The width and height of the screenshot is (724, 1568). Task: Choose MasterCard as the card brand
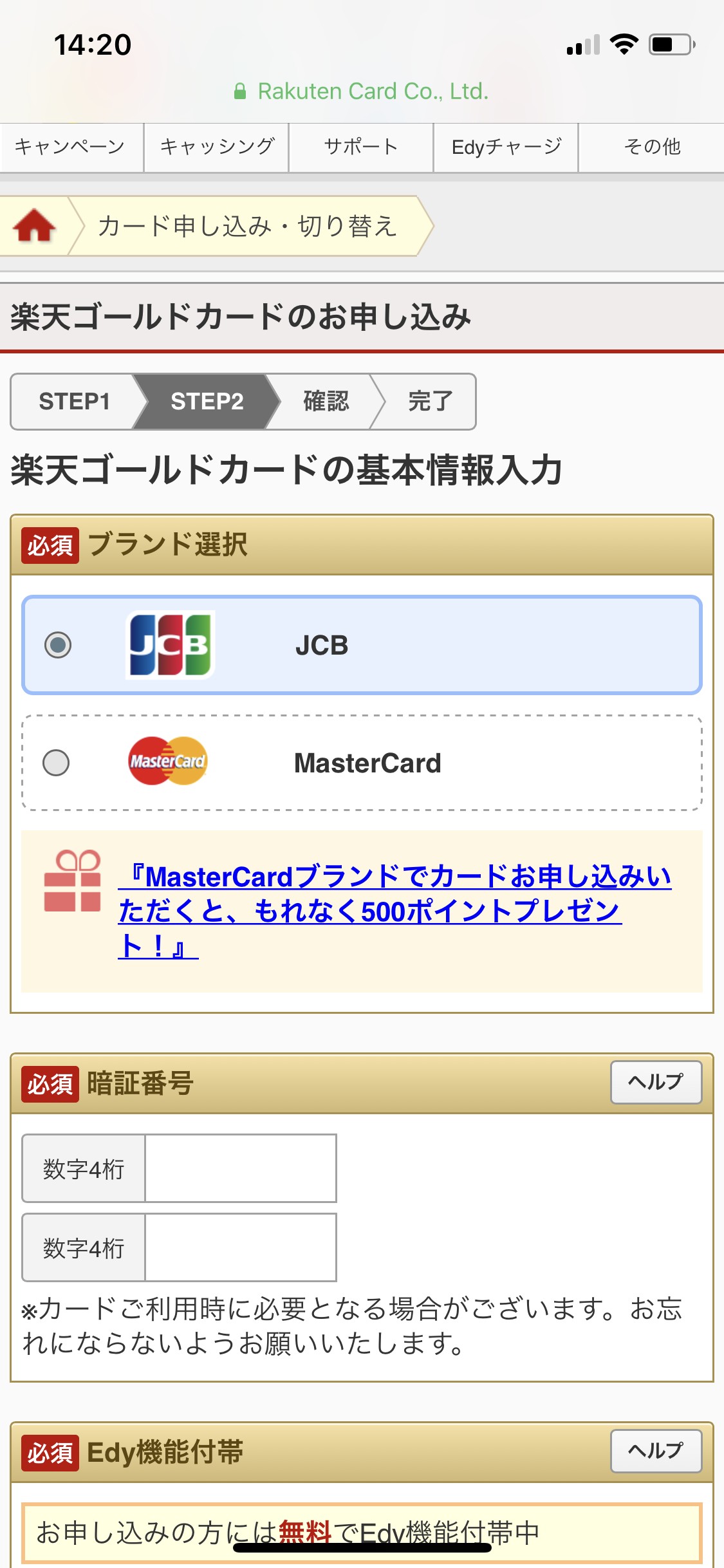pyautogui.click(x=56, y=763)
